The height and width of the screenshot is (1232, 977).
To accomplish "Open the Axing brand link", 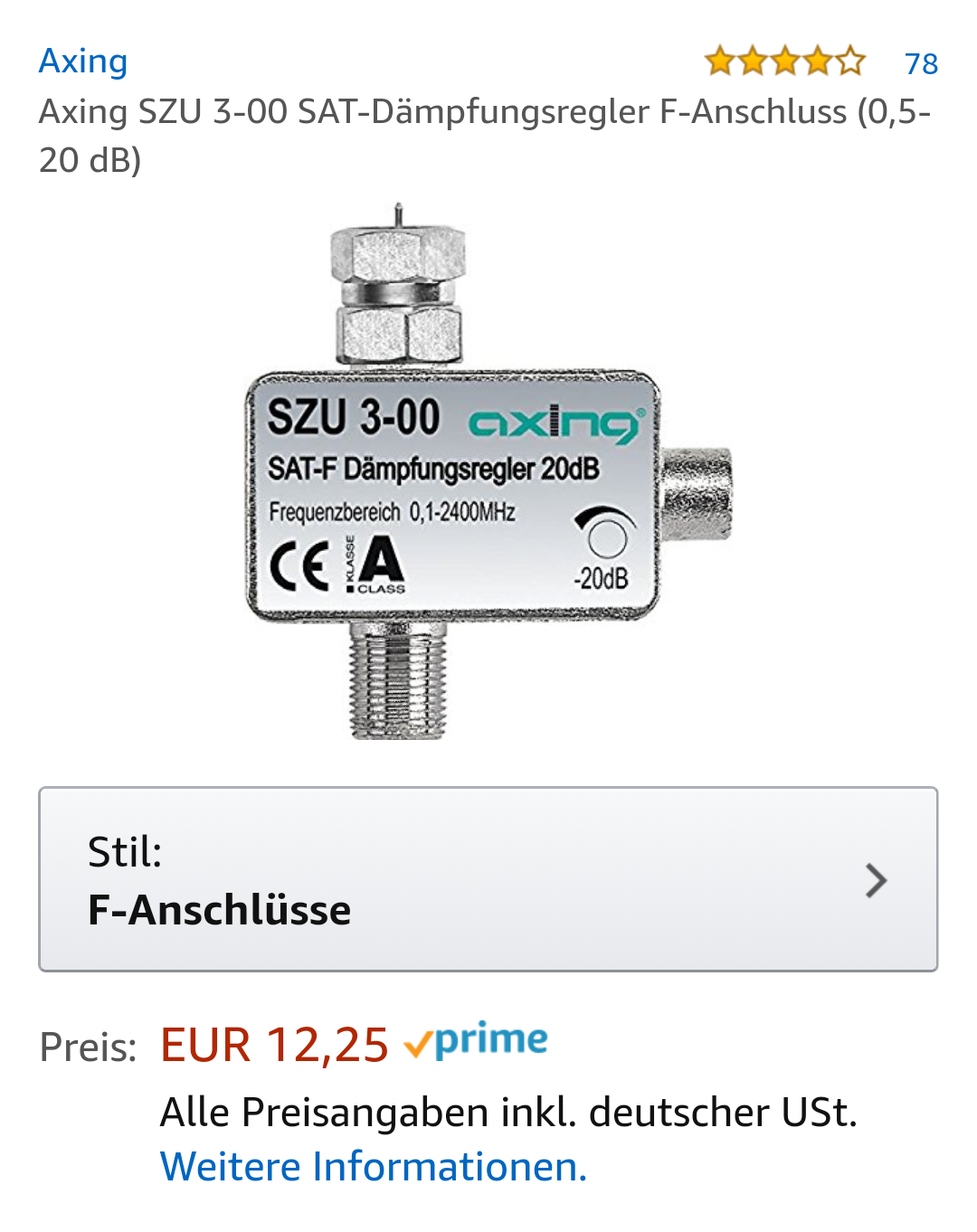I will point(83,62).
